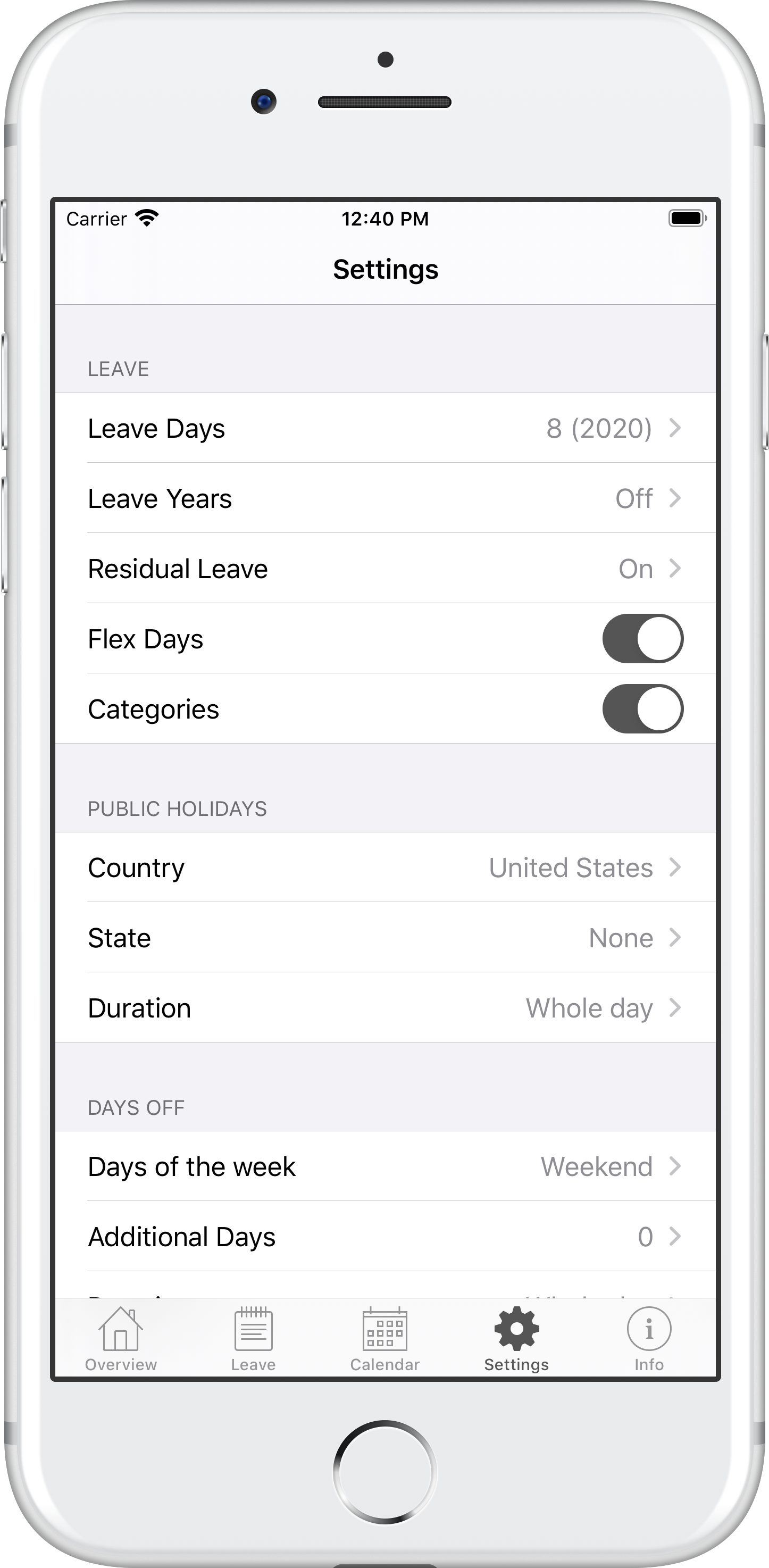Image resolution: width=769 pixels, height=1568 pixels.
Task: Select the Settings tab
Action: [x=516, y=1339]
